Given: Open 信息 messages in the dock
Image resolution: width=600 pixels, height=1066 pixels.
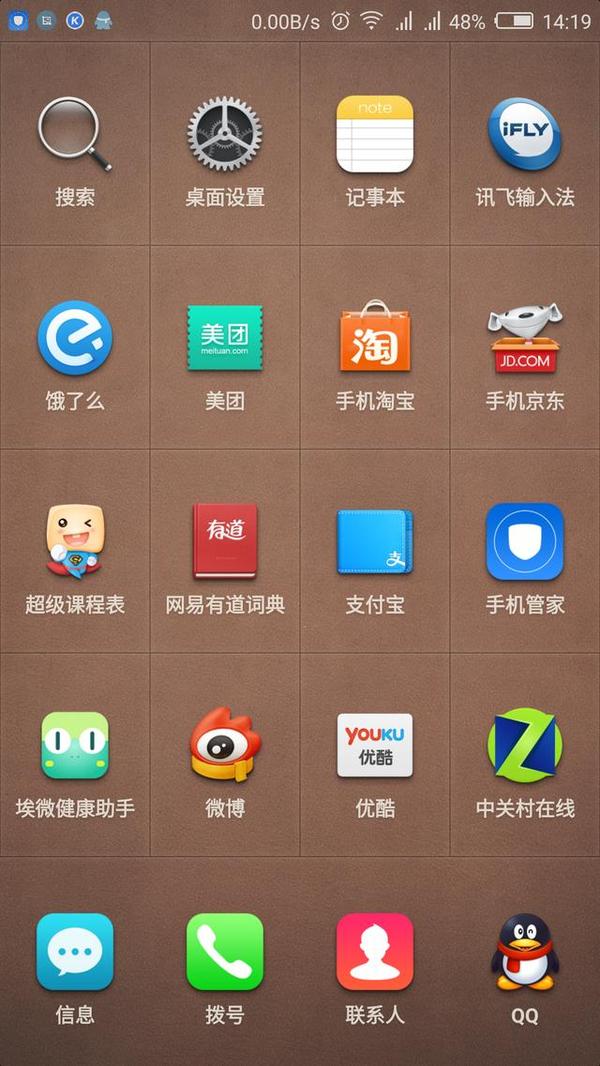Looking at the screenshot, I should (75, 952).
